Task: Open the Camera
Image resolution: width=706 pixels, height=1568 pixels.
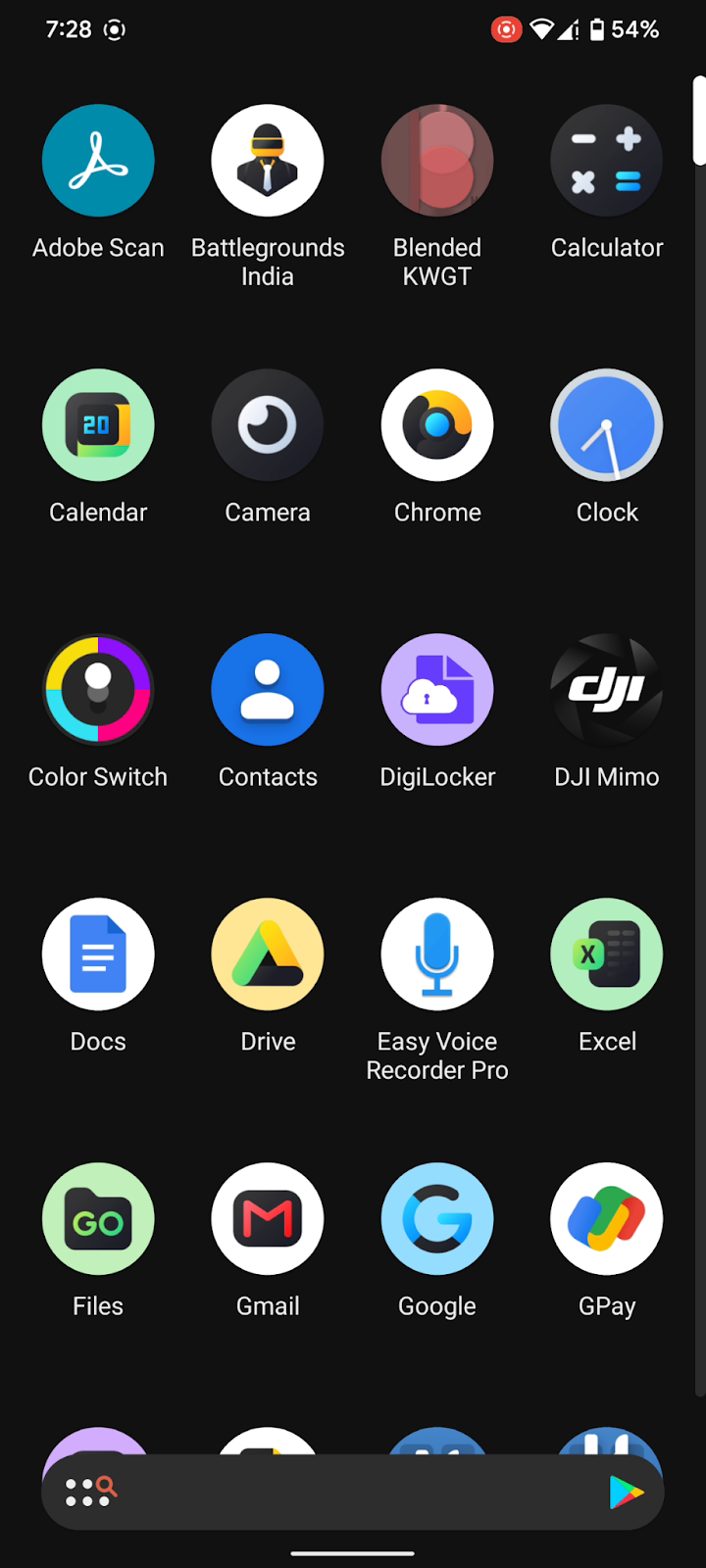Action: [x=268, y=425]
